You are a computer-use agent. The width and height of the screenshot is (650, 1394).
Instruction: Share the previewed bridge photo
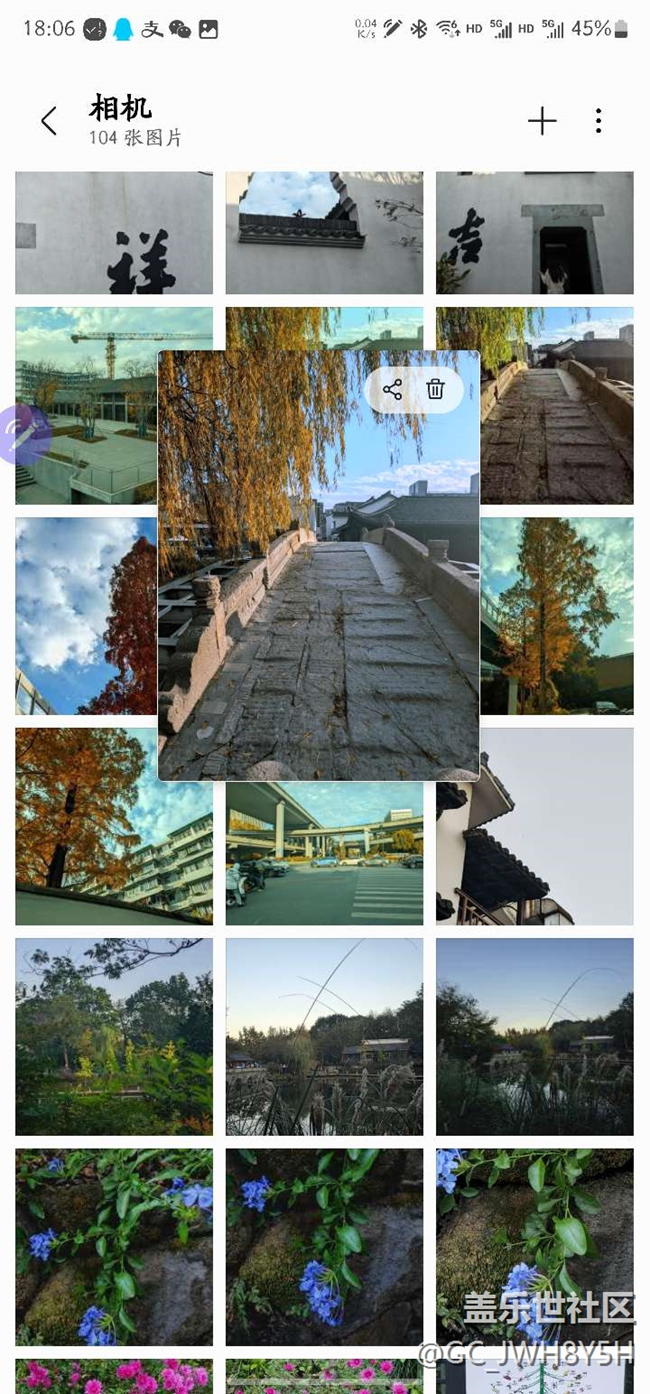392,390
